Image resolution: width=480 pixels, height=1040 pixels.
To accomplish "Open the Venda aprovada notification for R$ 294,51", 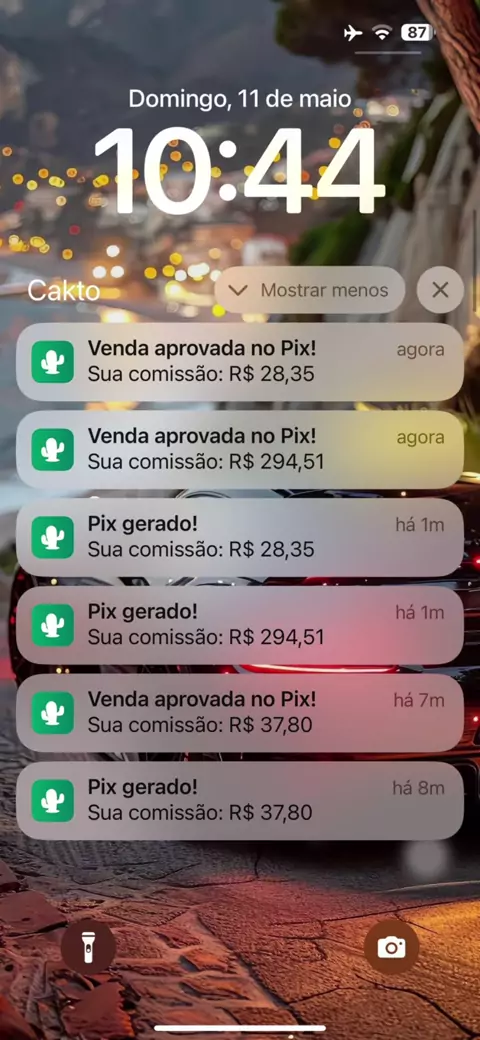I will pos(240,450).
